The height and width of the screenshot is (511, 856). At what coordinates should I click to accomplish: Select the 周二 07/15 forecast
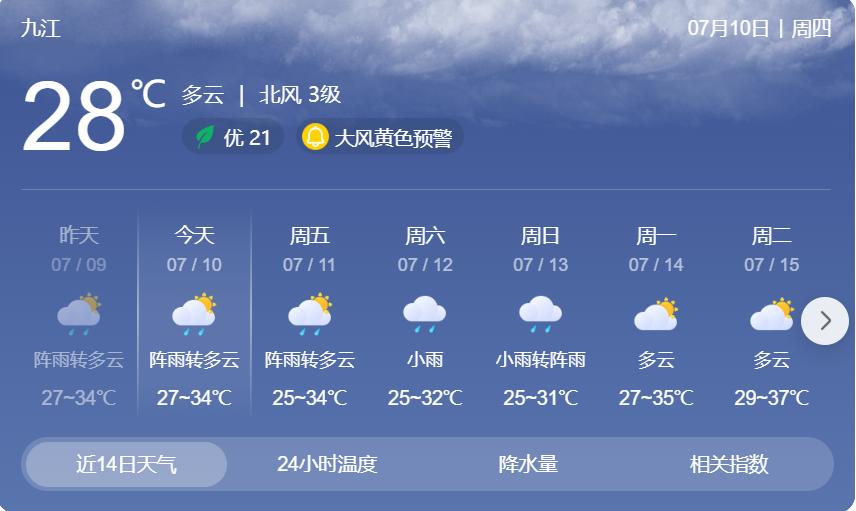click(771, 315)
